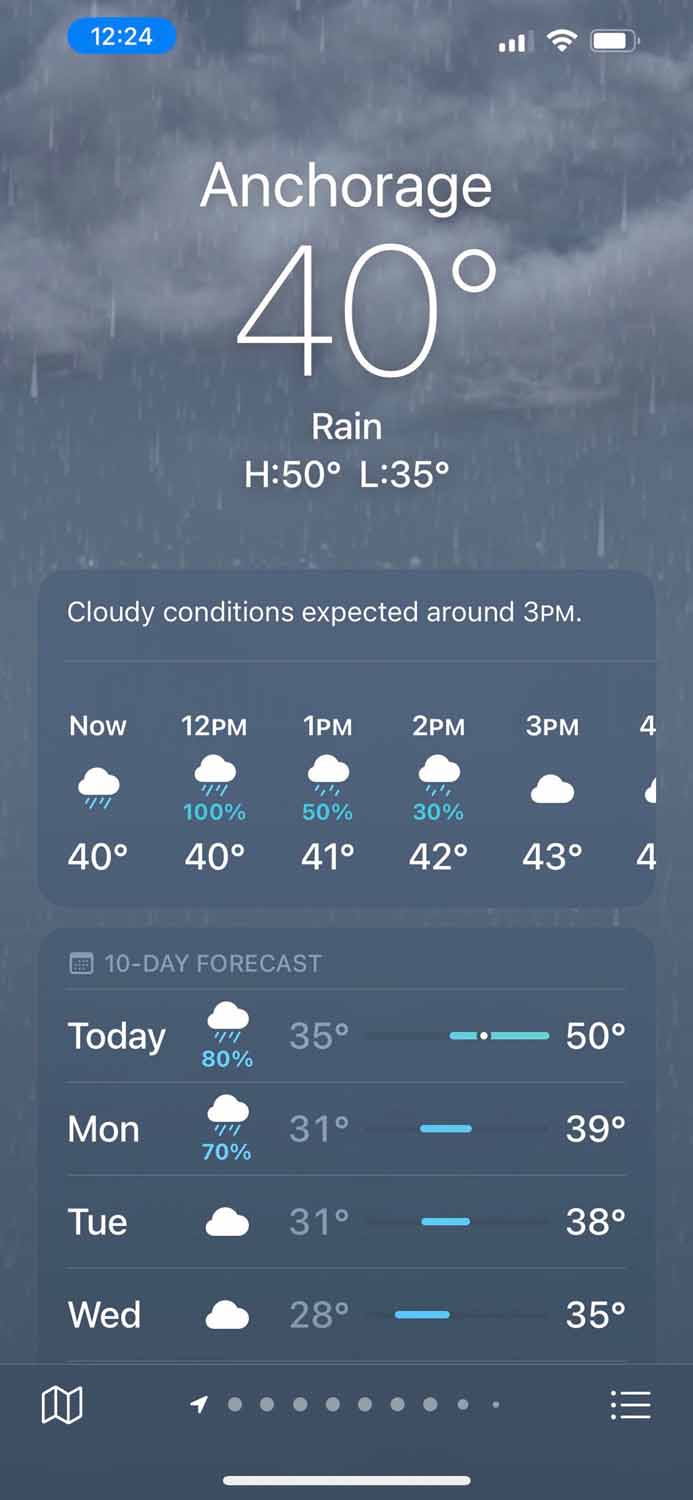This screenshot has height=1500, width=693.
Task: Open the saved locations list
Action: (x=630, y=1405)
